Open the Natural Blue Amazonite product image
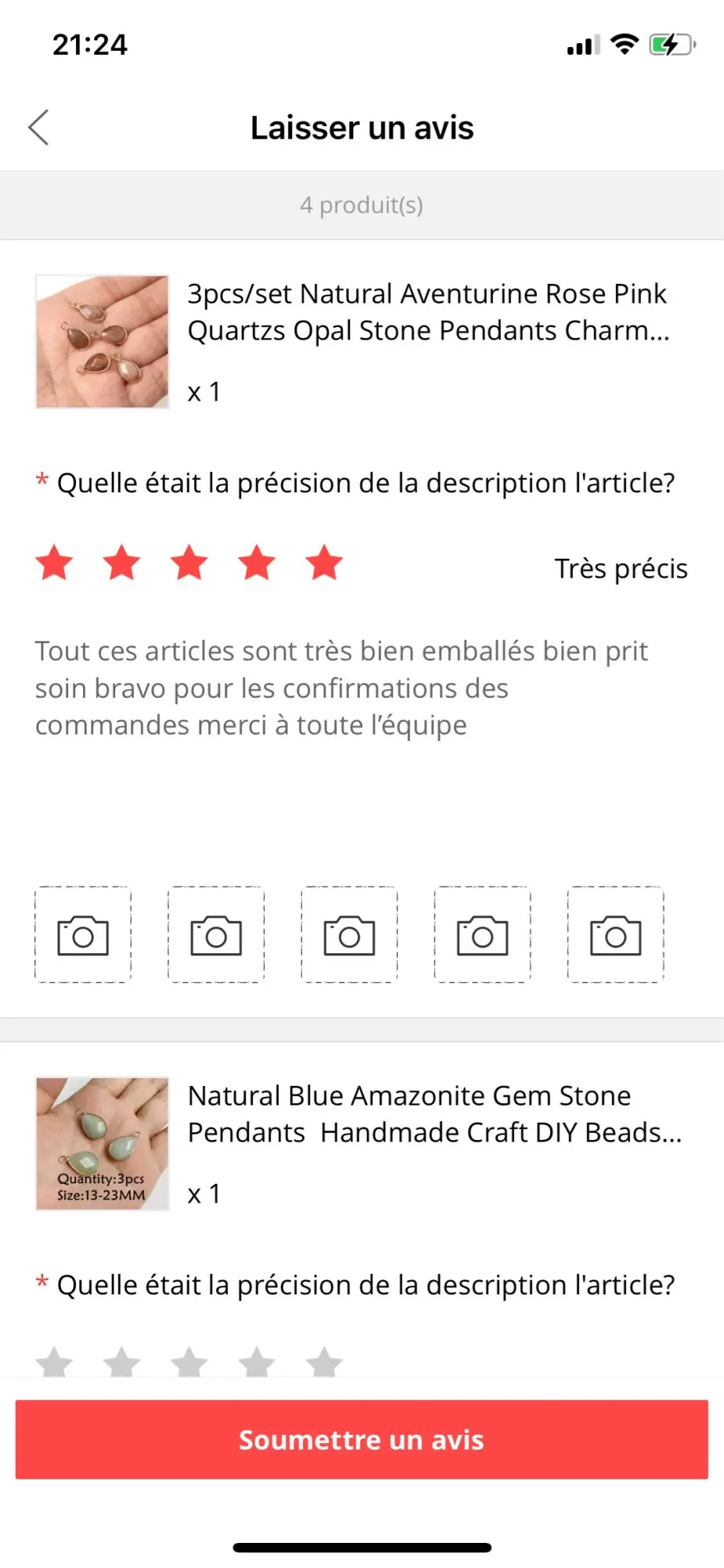 pyautogui.click(x=103, y=1144)
